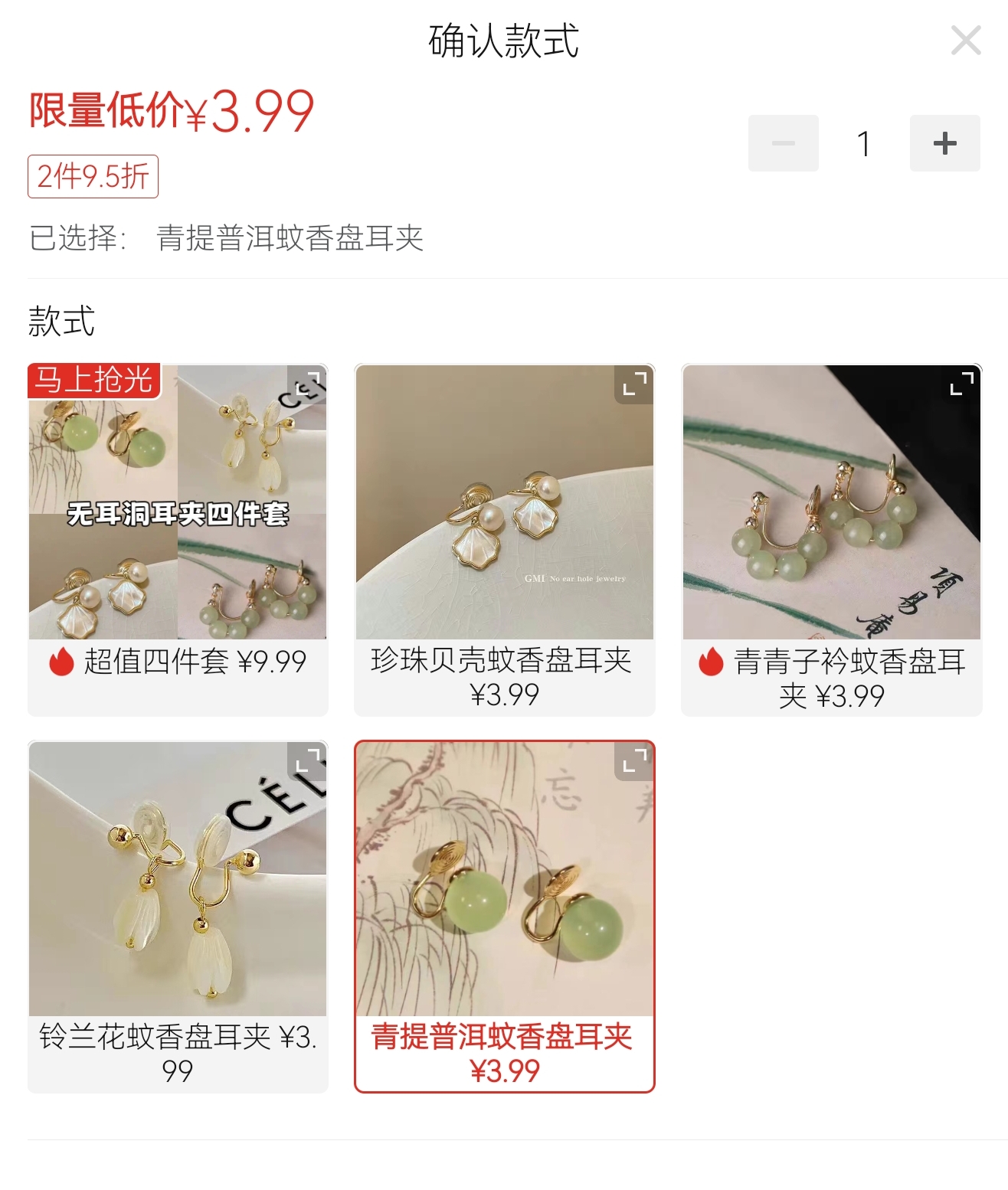
Task: Choose the 珍珠贝壳蚊香盘耳夹 style
Action: 504,539
